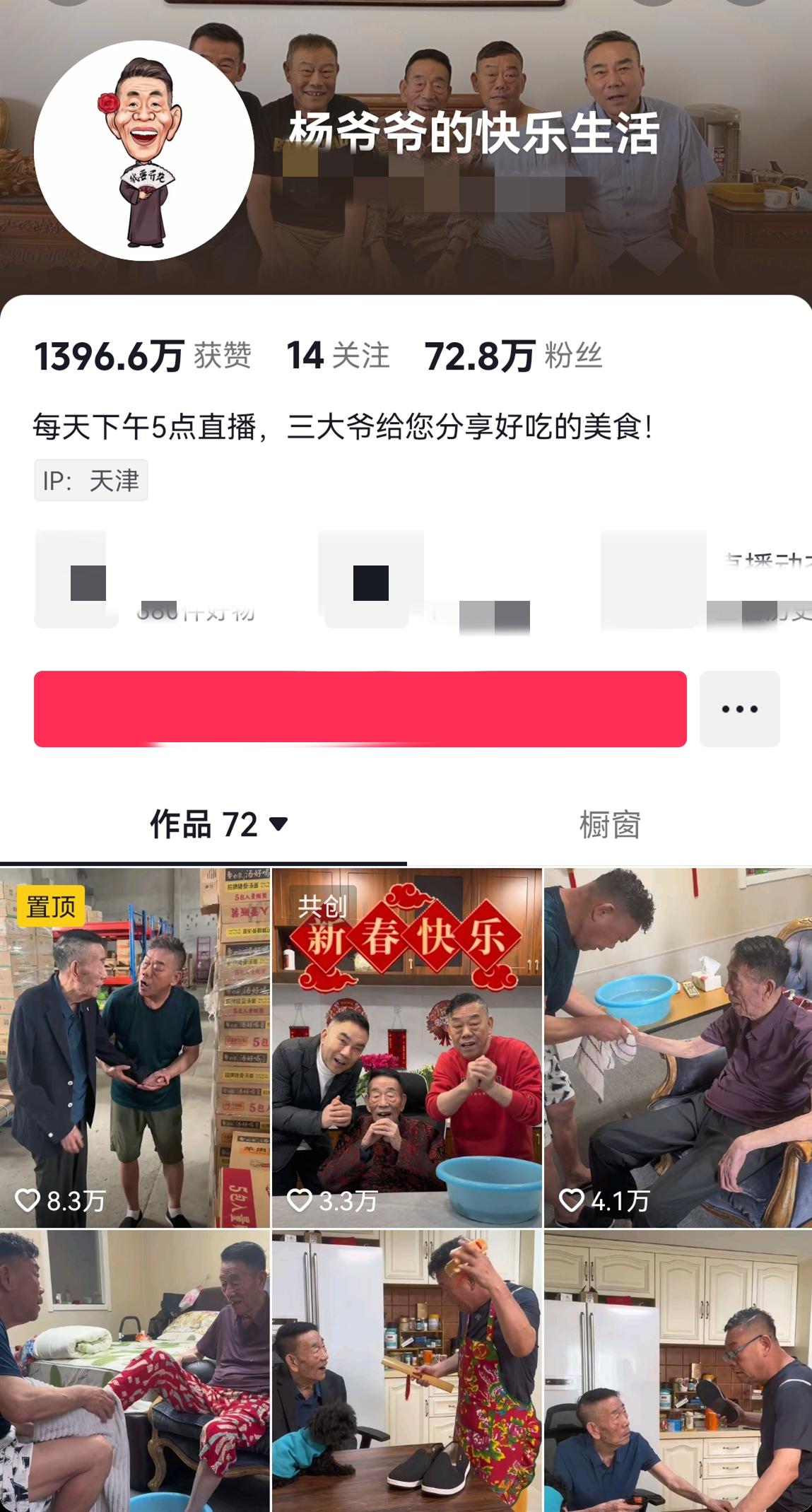Switch to the 橱窗 tab
The width and height of the screenshot is (812, 1512).
click(609, 824)
